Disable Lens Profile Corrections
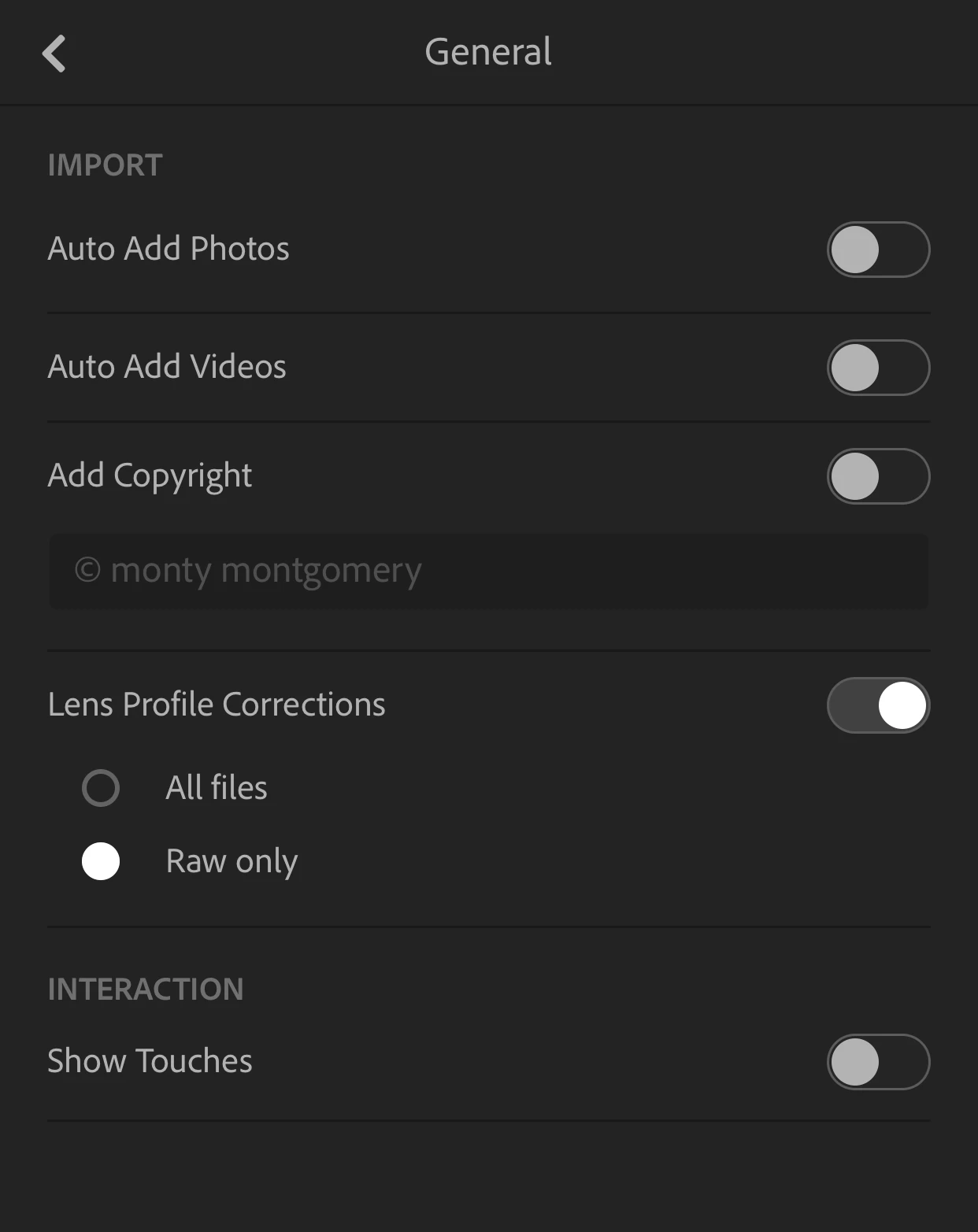 878,705
